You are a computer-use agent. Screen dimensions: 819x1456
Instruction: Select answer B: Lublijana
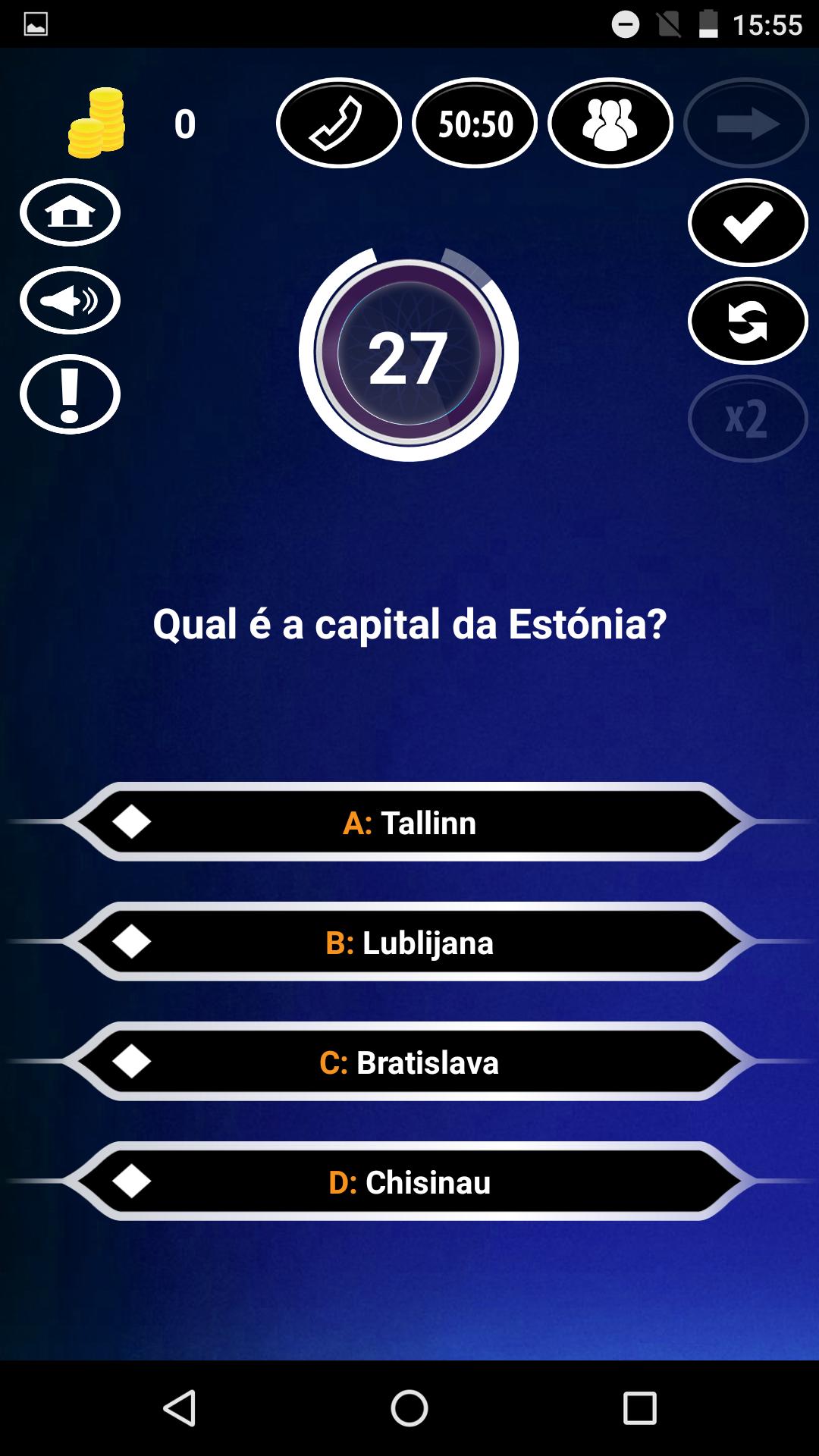coord(409,943)
